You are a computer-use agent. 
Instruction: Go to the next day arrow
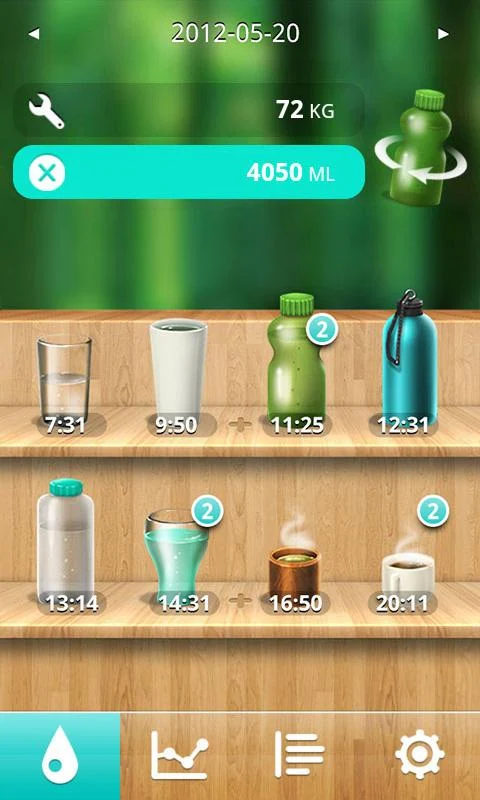444,34
